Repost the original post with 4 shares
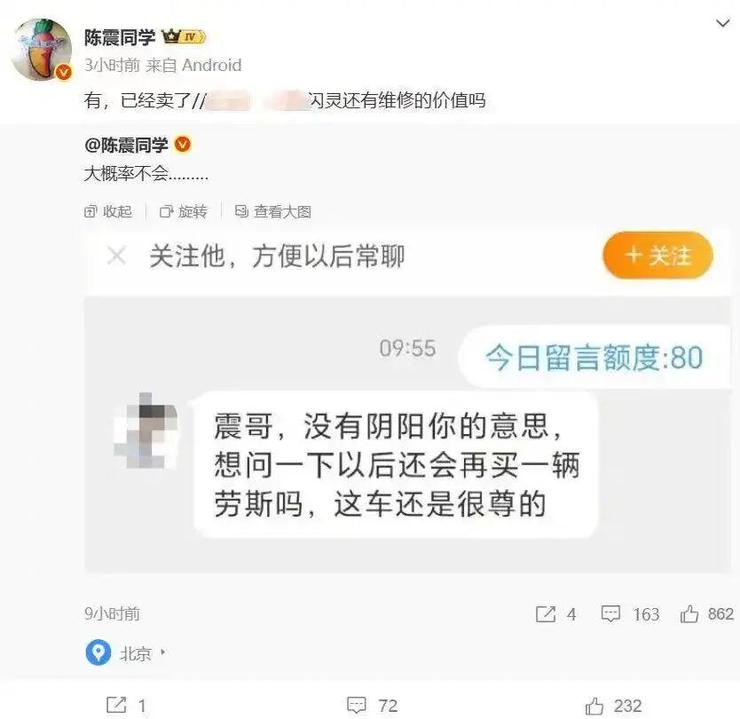Image resolution: width=740 pixels, height=719 pixels. (x=556, y=614)
